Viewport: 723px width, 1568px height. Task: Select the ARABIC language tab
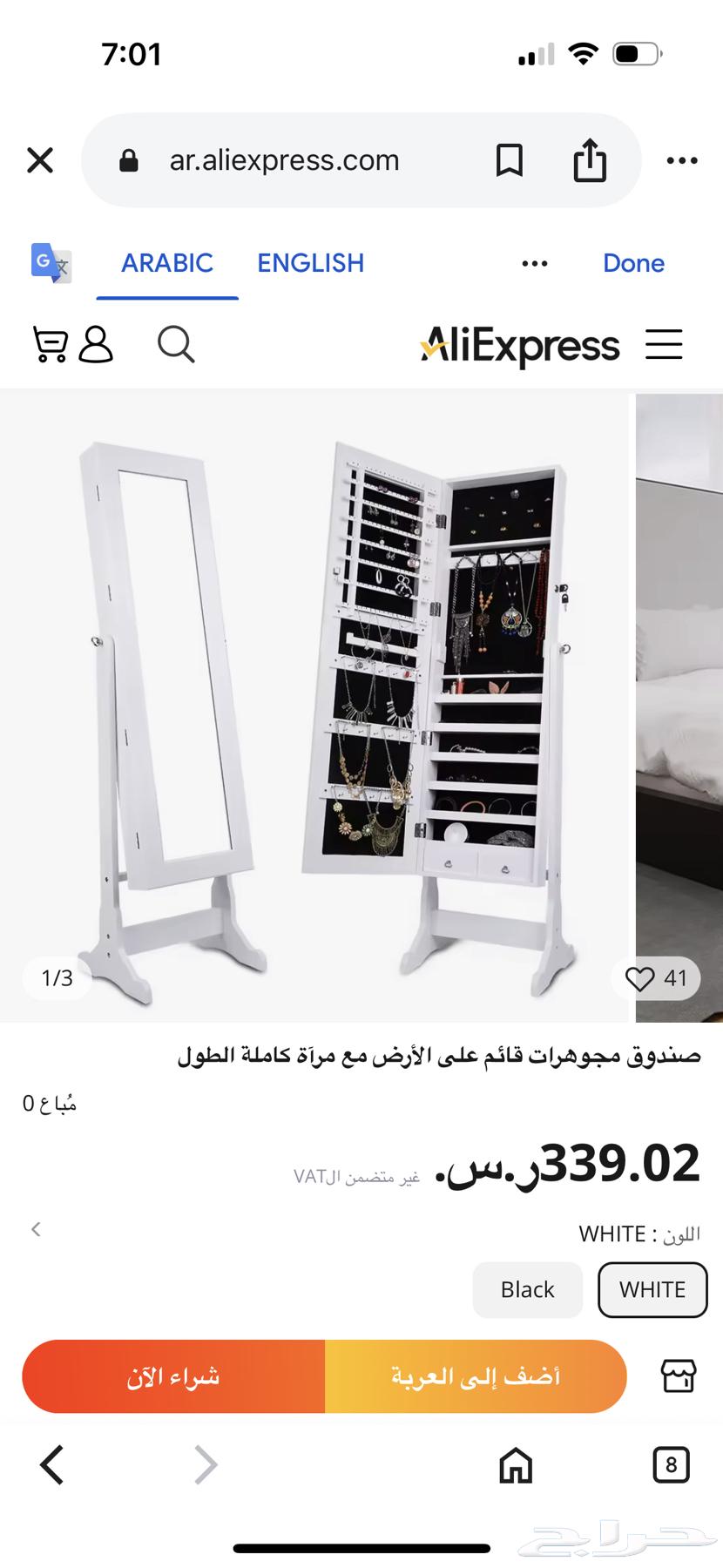tap(166, 263)
